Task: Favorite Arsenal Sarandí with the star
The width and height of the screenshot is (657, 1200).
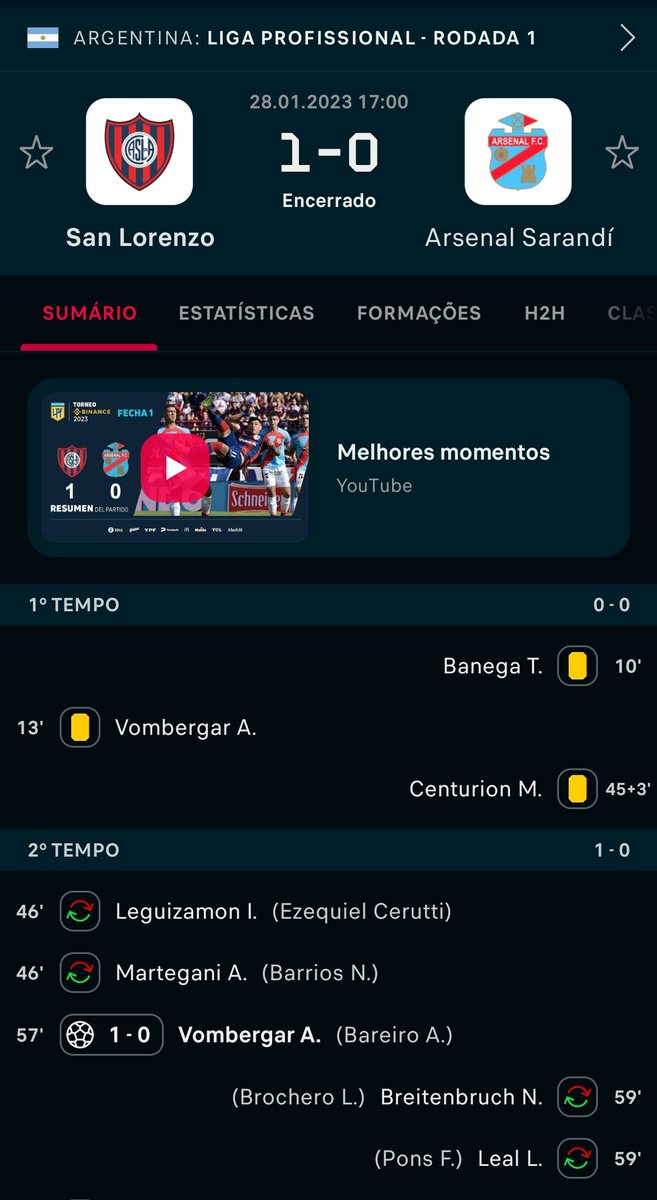Action: point(621,153)
